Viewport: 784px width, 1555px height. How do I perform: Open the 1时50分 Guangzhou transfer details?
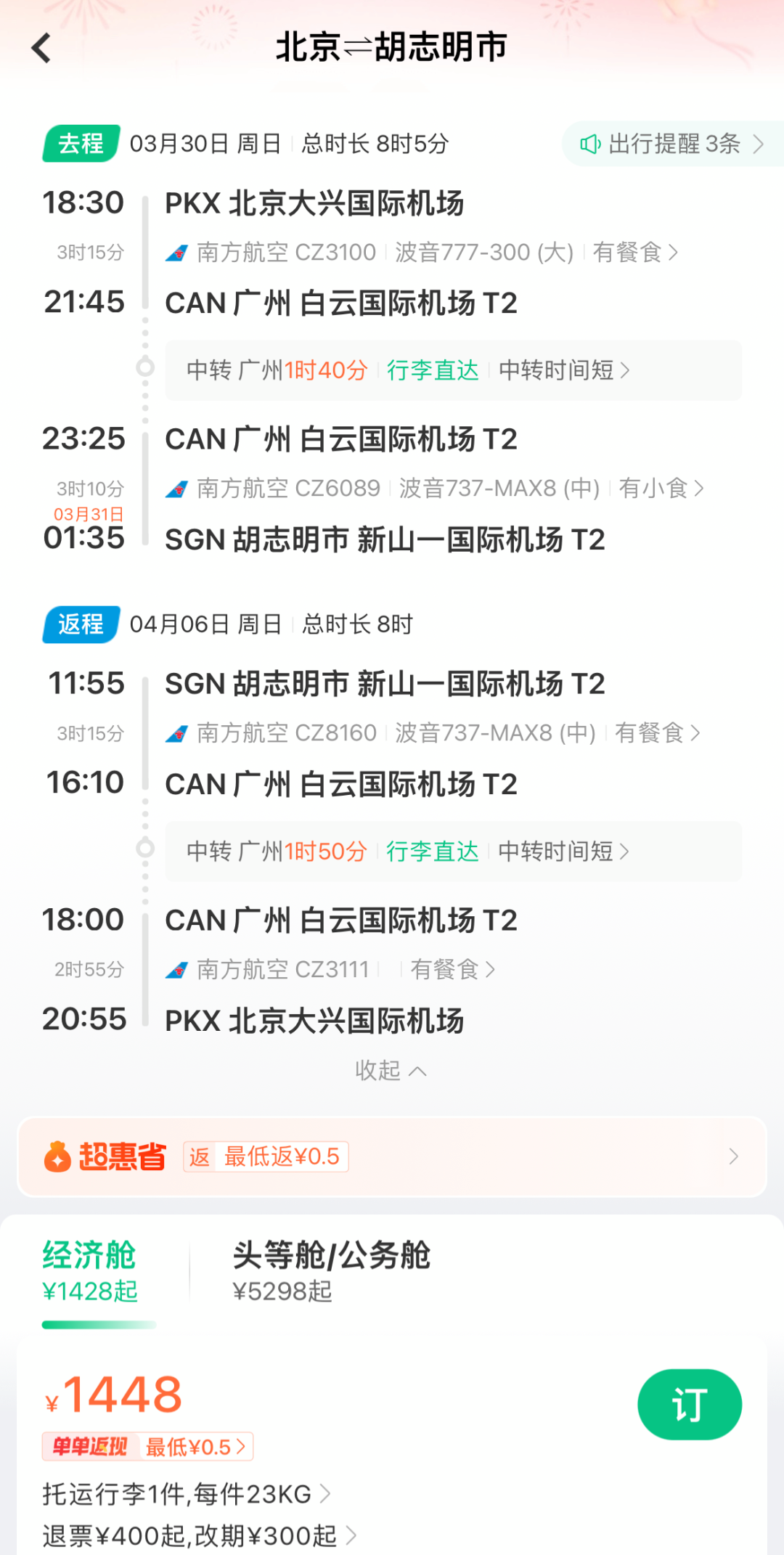coord(453,851)
